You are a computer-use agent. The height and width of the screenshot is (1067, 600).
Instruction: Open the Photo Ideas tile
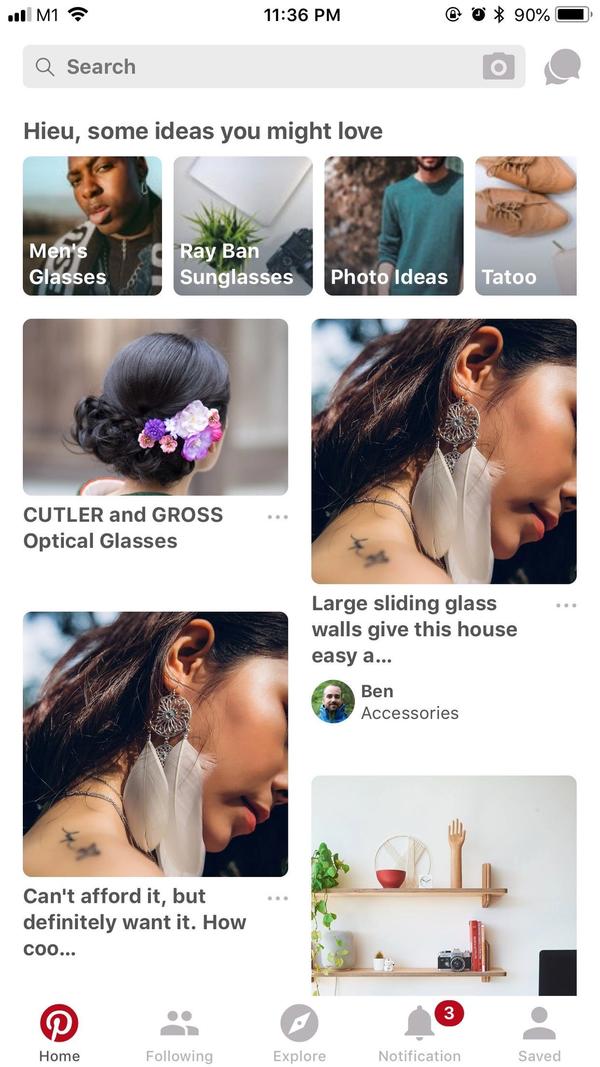click(394, 226)
